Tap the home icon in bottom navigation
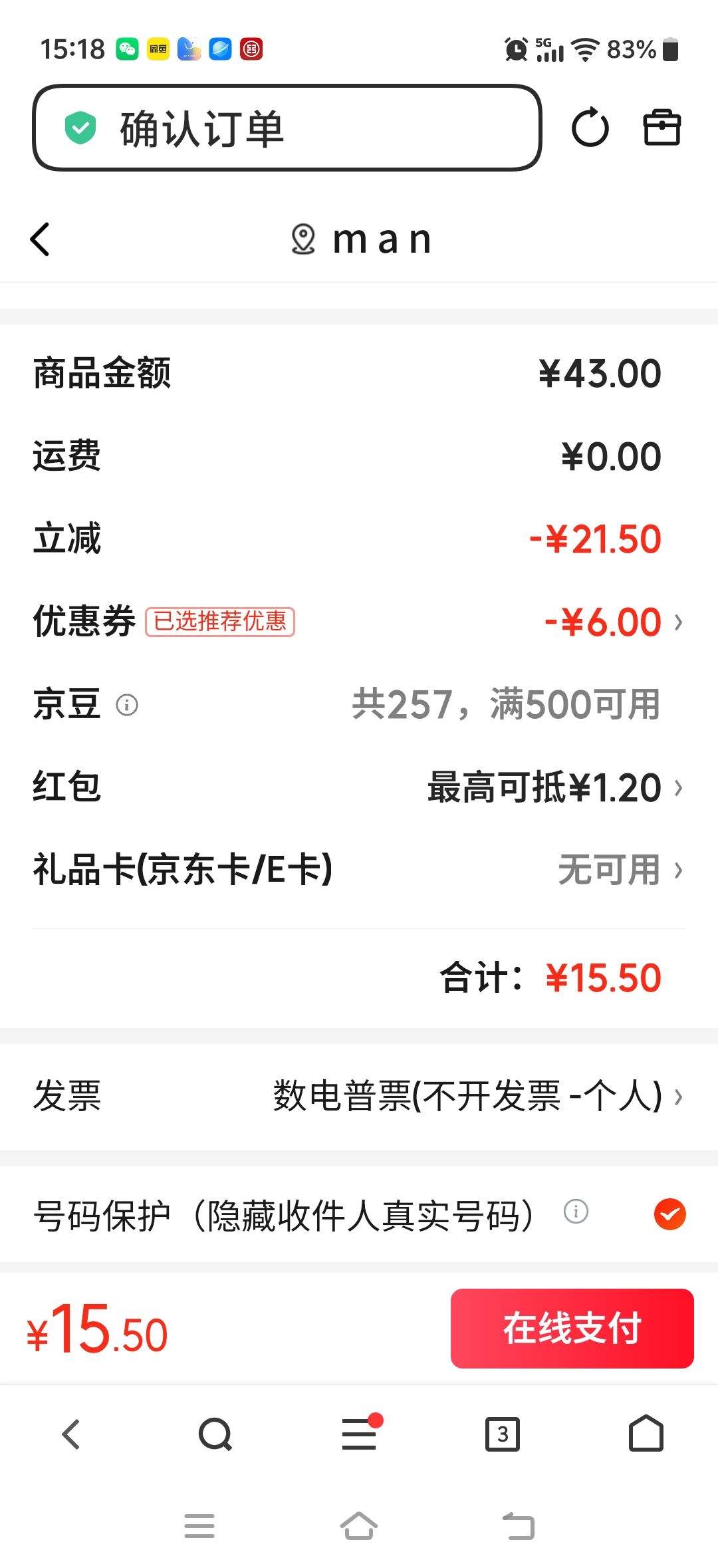718x1568 pixels. [646, 1434]
